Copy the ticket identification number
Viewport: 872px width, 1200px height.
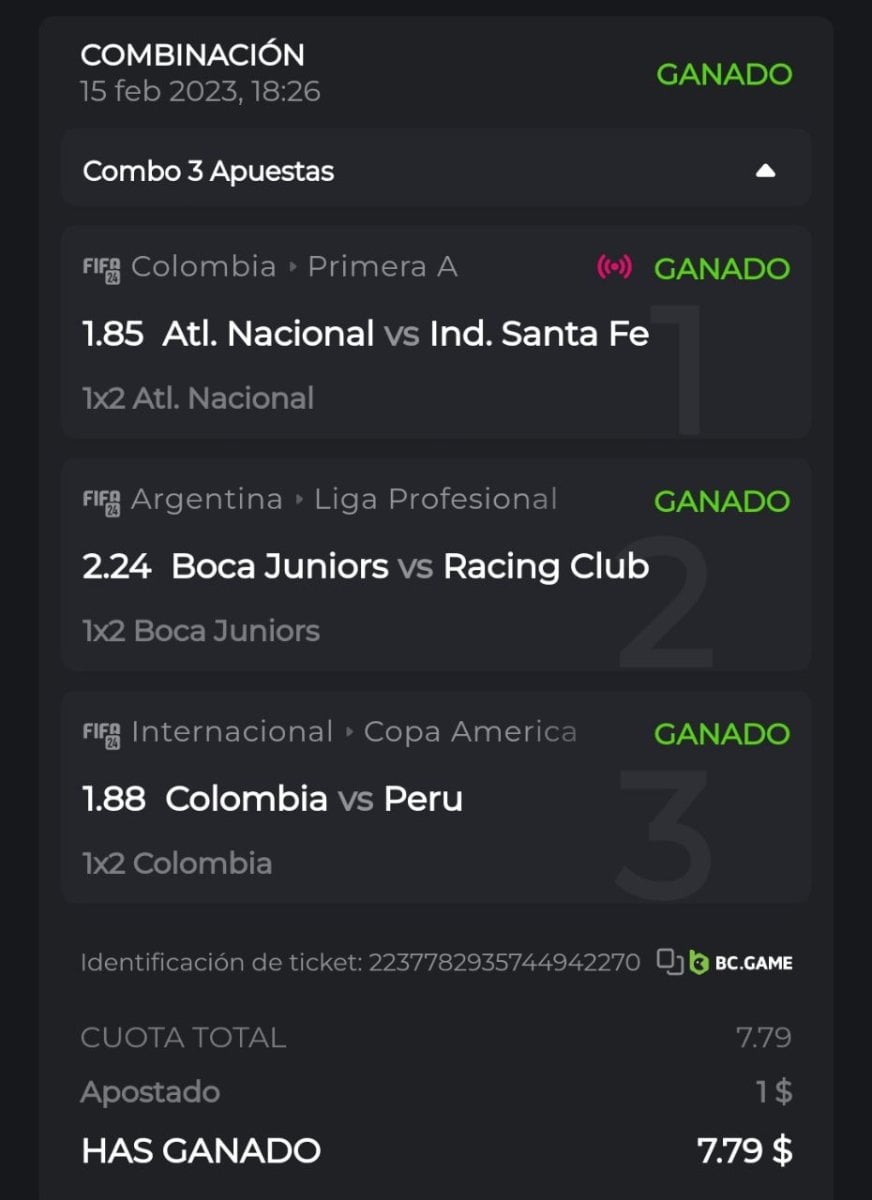point(669,962)
